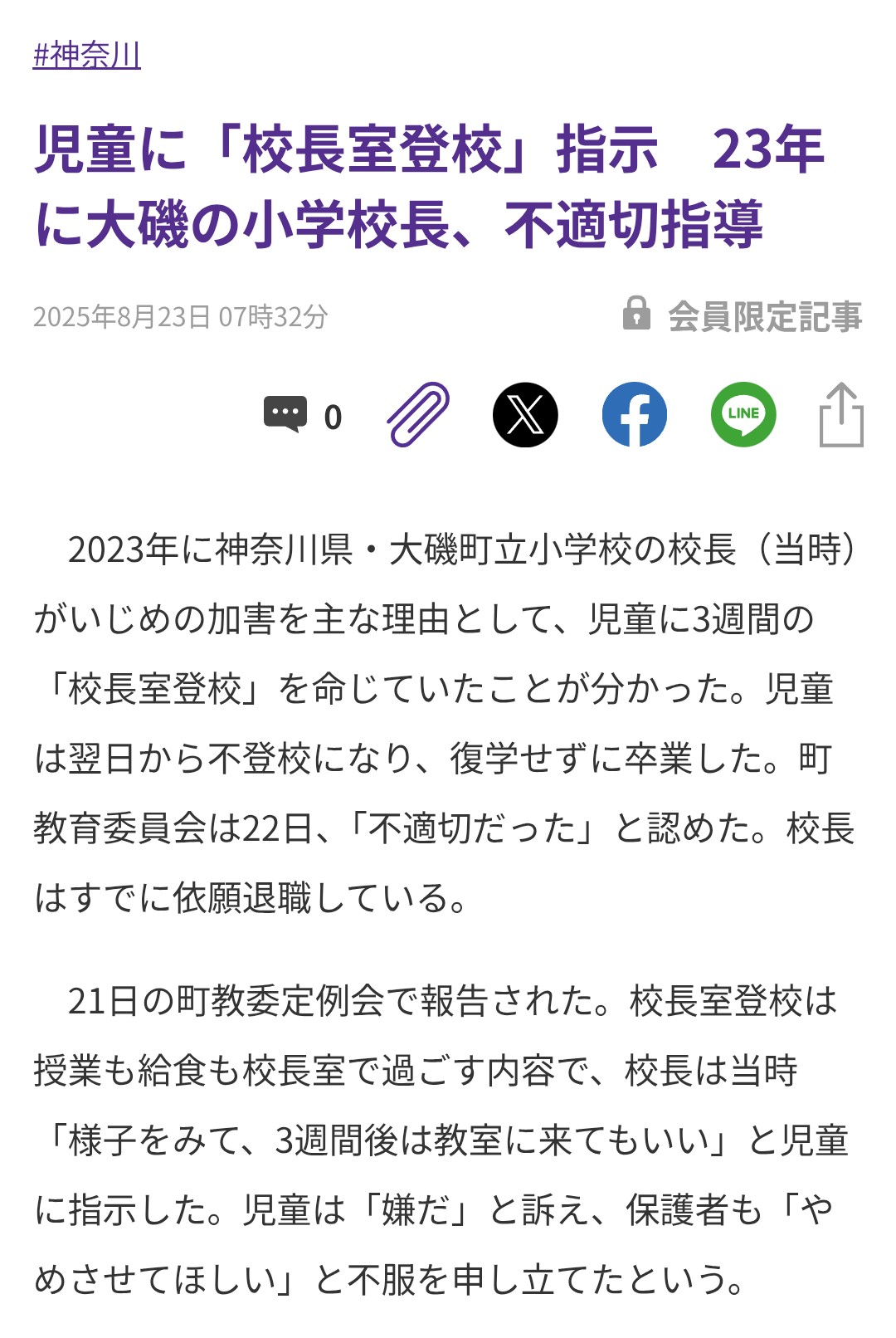Screen dimensions: 896x1338
Task: Share the article on Facebook
Action: point(635,415)
